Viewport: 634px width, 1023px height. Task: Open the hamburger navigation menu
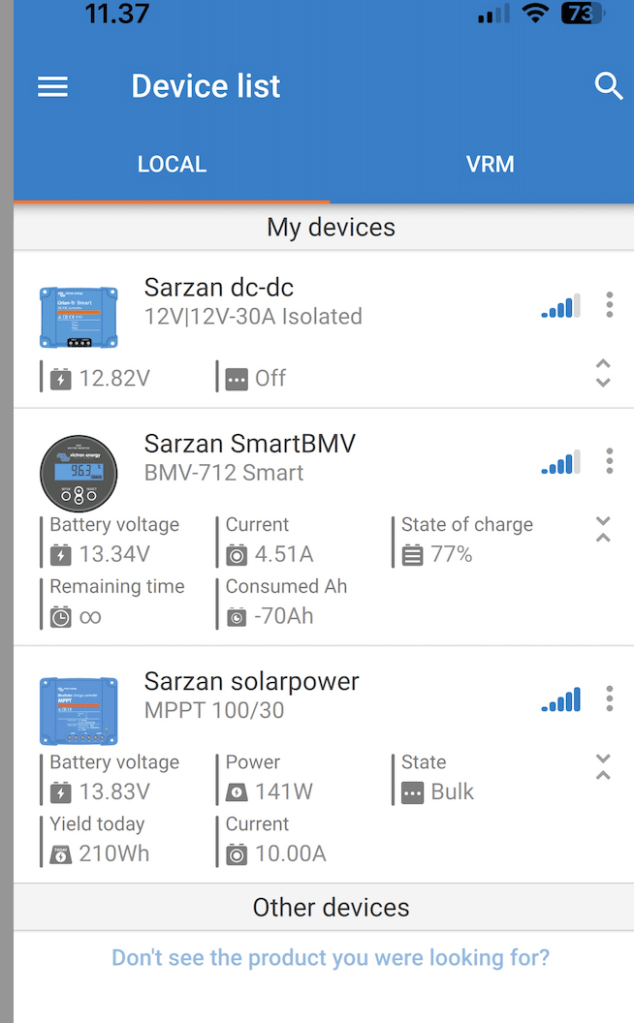53,87
